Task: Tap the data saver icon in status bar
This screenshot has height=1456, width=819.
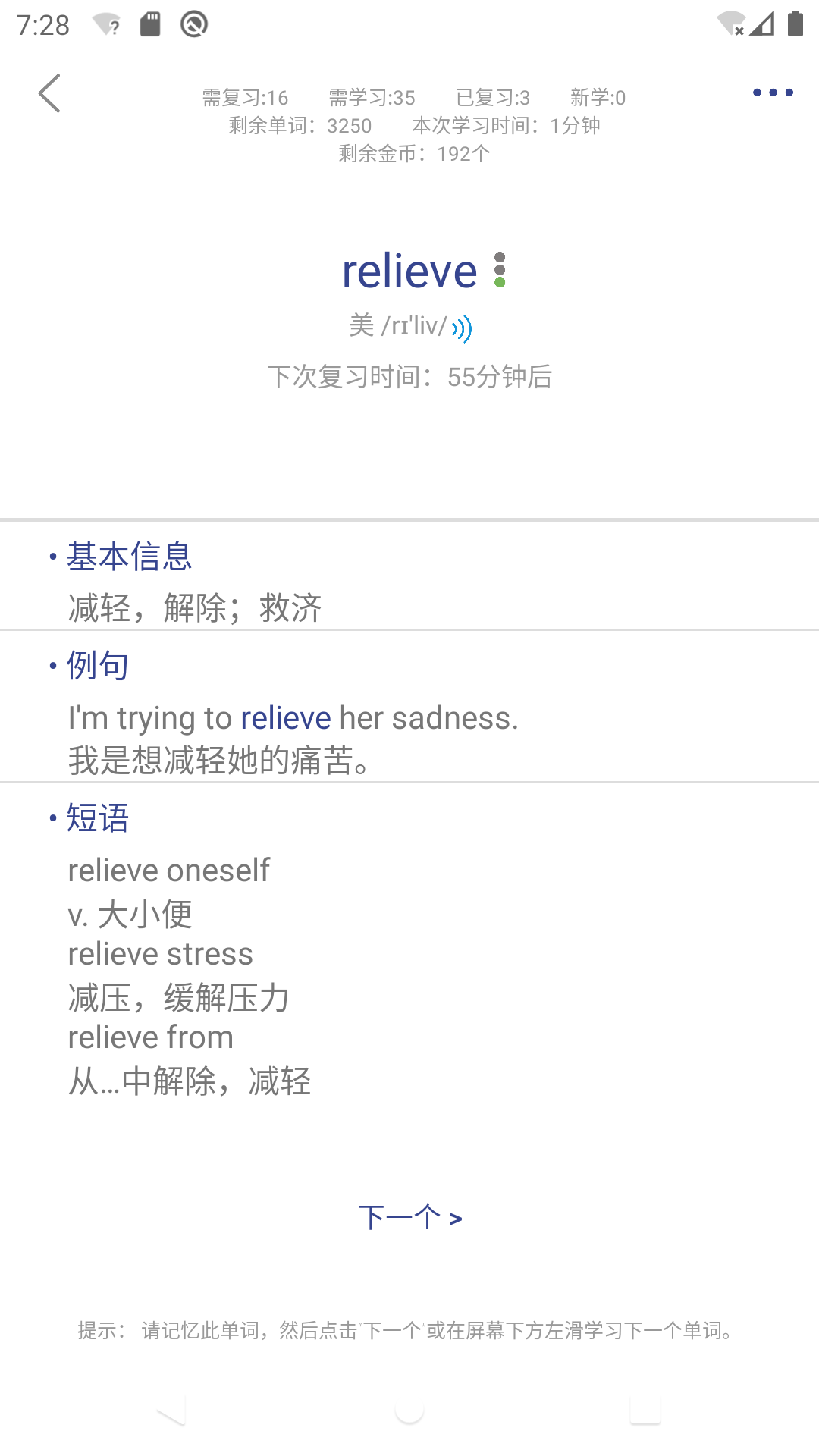Action: click(193, 24)
